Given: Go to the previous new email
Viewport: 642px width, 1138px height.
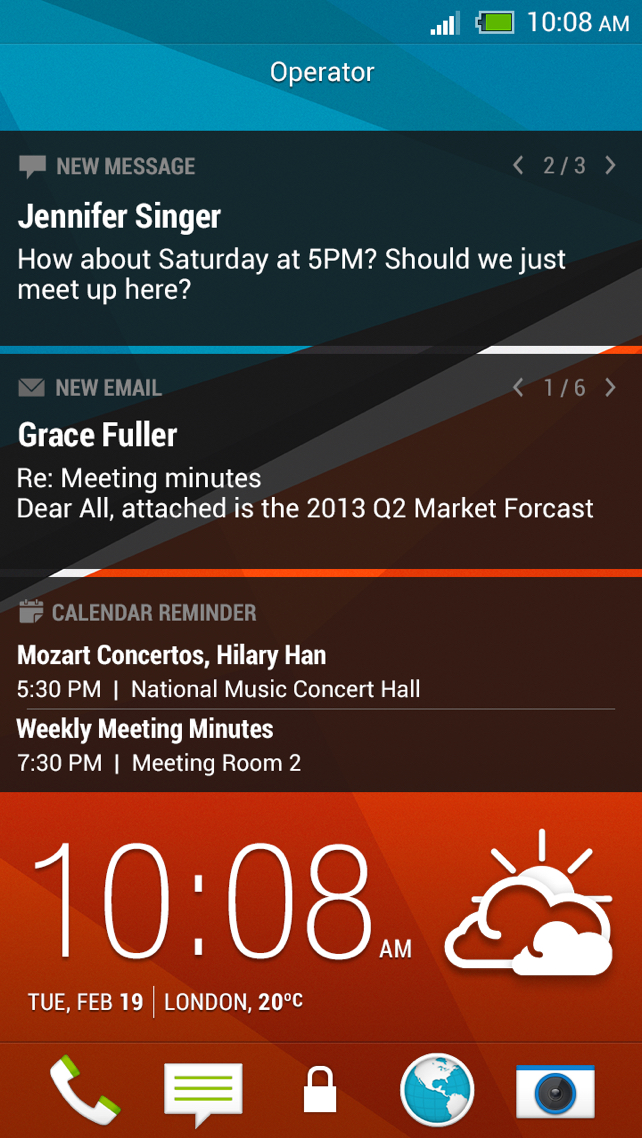Looking at the screenshot, I should (x=518, y=388).
